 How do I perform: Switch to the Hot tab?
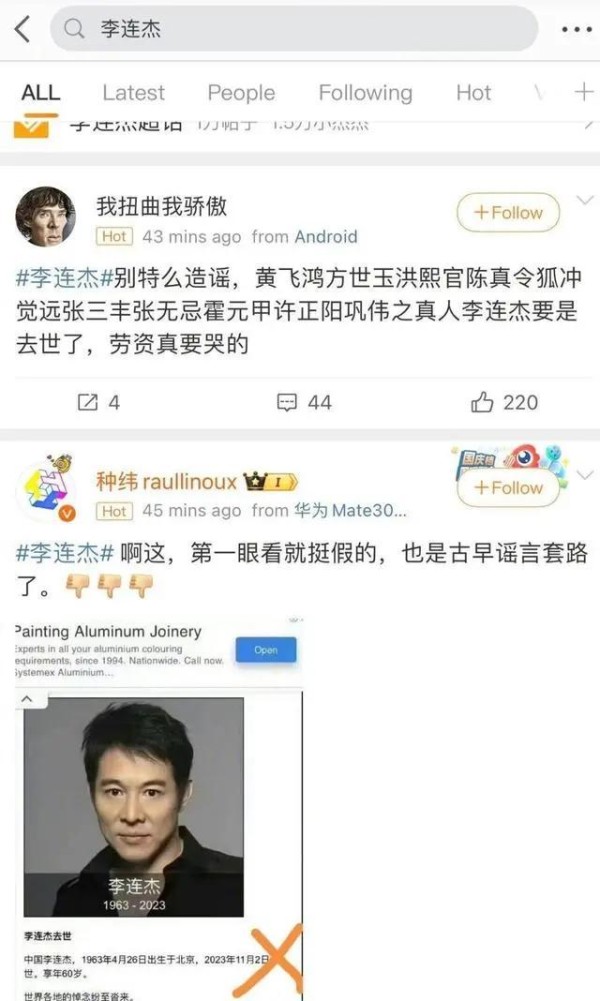pyautogui.click(x=473, y=93)
